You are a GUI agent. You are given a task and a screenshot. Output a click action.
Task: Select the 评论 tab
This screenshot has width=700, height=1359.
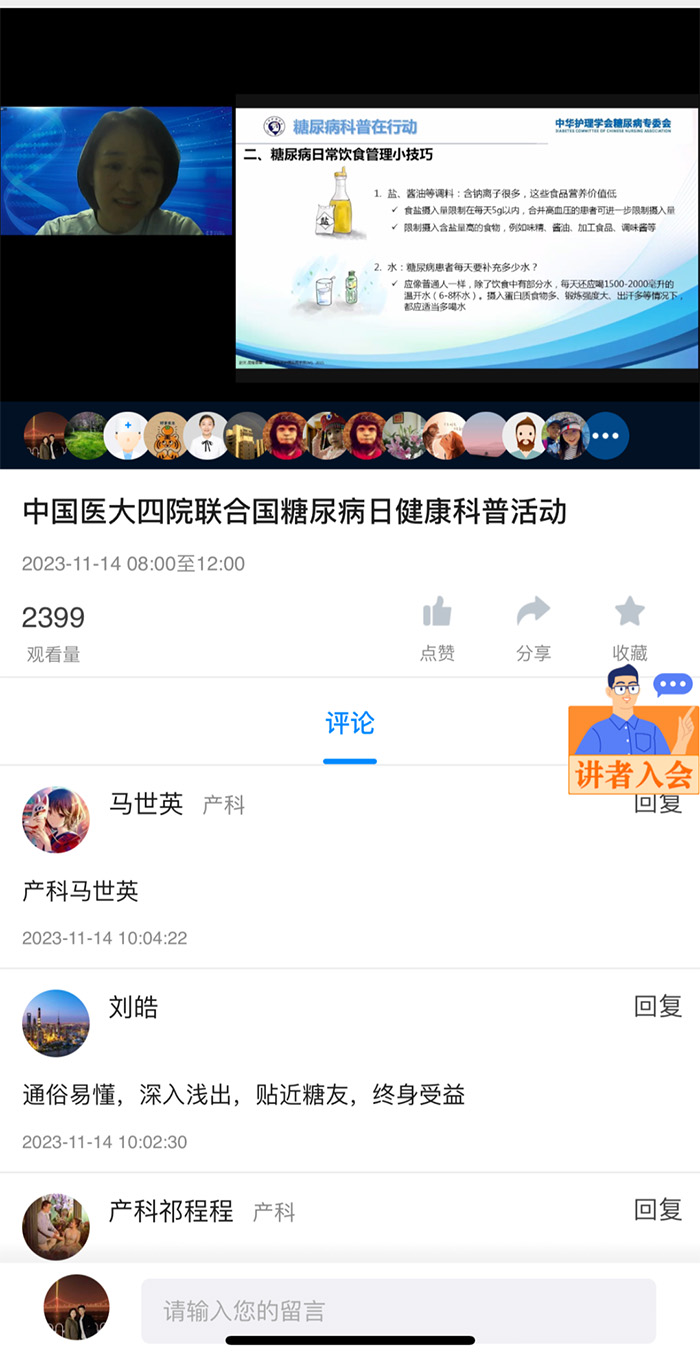coord(350,723)
